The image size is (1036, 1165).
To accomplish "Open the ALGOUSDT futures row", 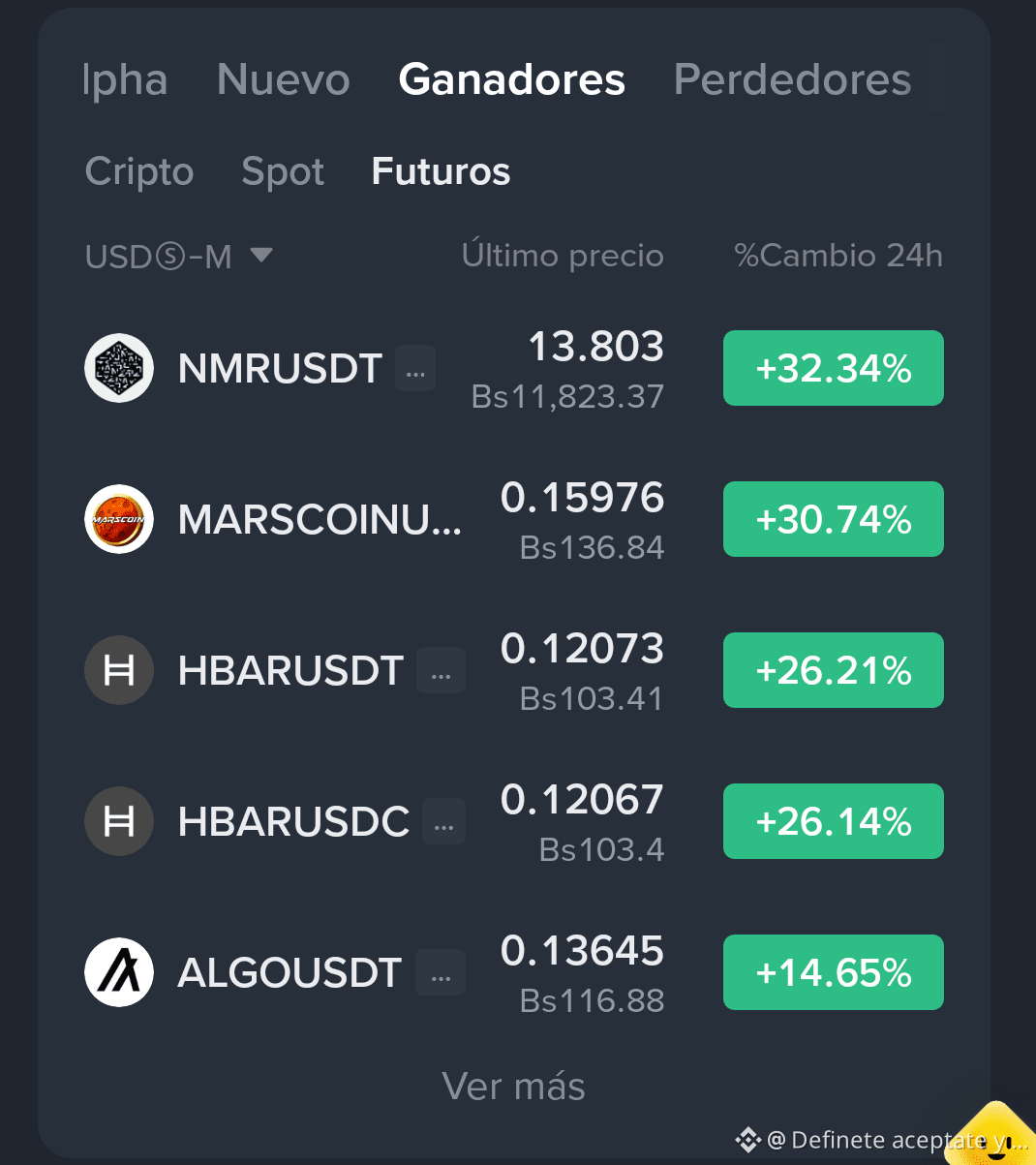I will point(514,973).
